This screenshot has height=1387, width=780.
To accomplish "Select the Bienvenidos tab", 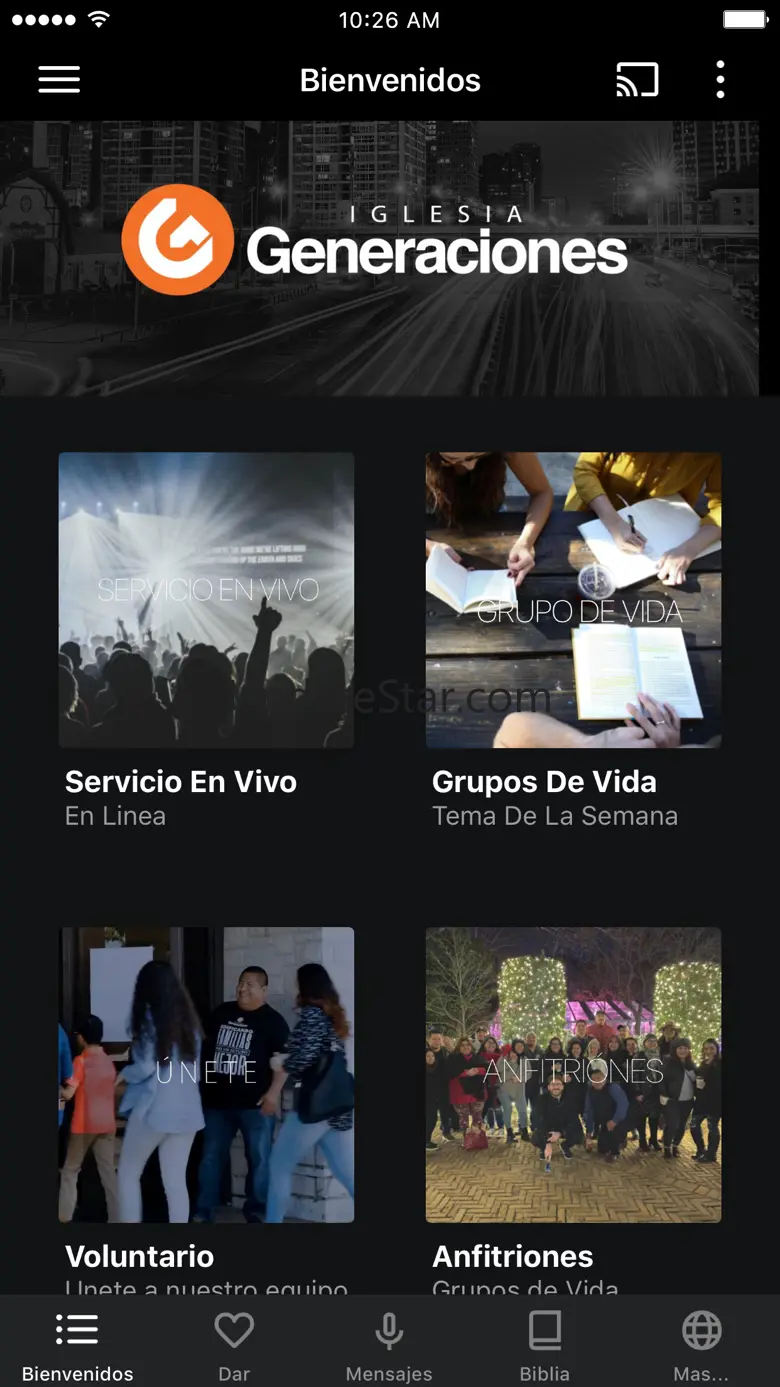I will coord(77,1343).
